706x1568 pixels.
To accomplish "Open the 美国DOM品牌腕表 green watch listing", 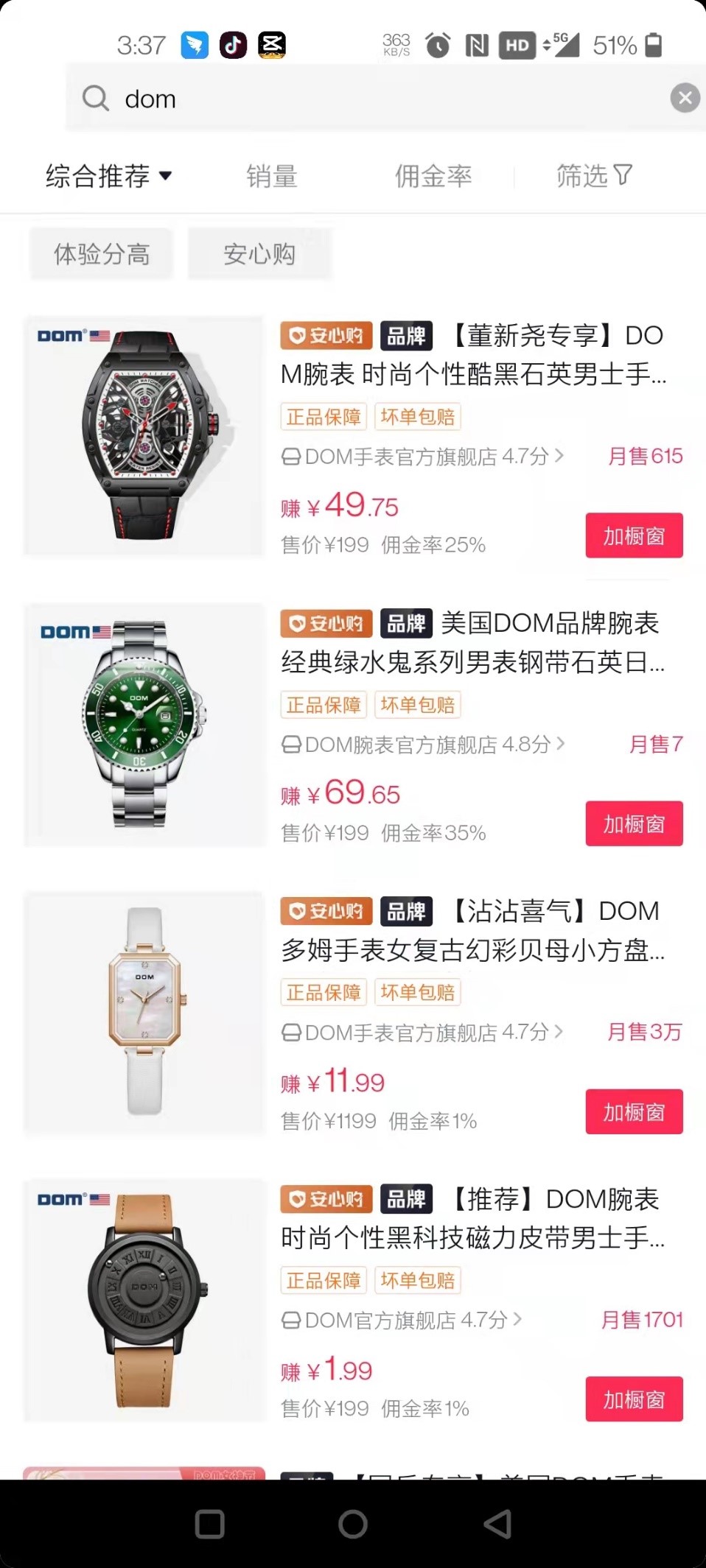I will pos(472,643).
